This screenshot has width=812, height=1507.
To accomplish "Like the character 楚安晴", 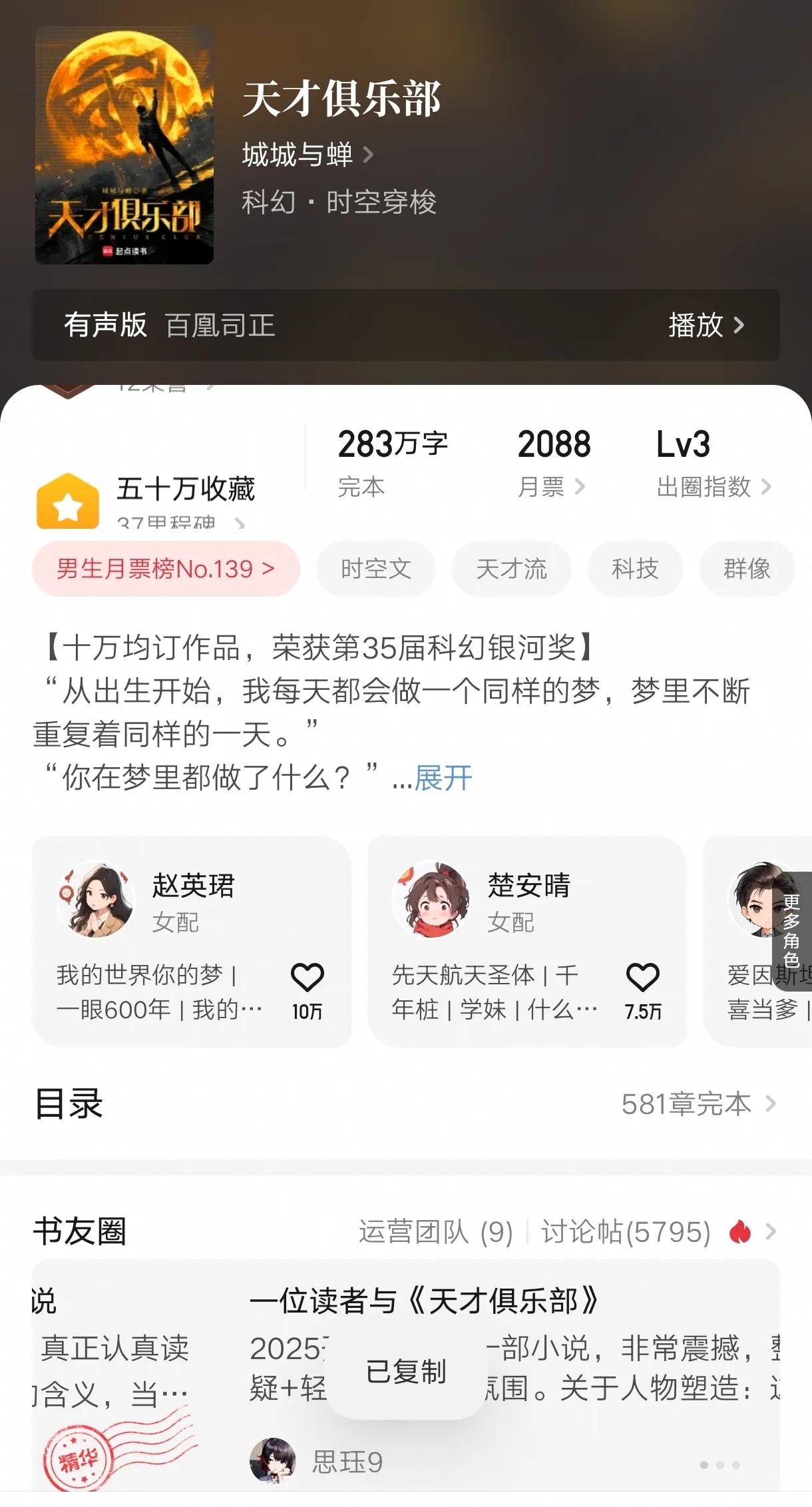I will coord(643,979).
